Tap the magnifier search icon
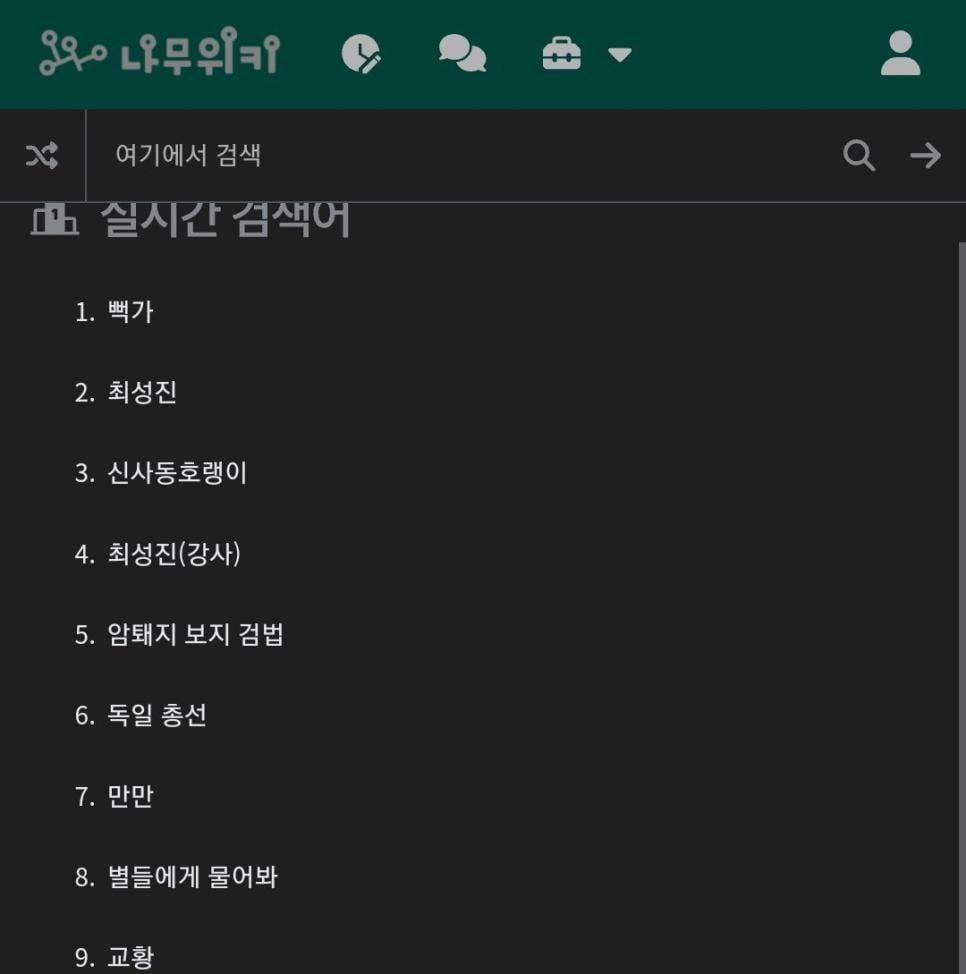Viewport: 966px width, 974px height. click(x=859, y=155)
